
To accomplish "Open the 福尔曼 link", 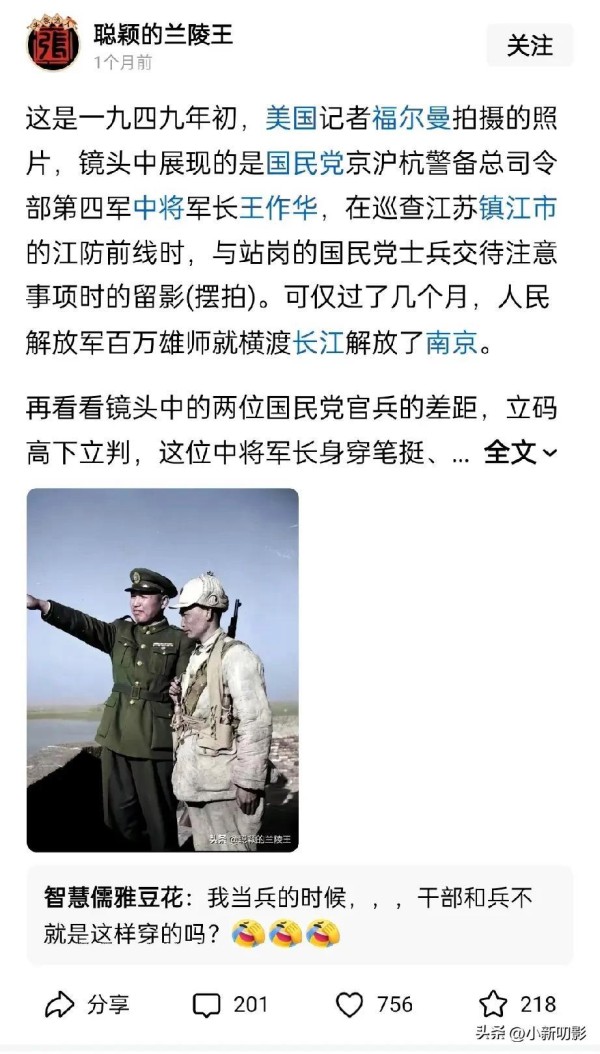I will coord(411,119).
